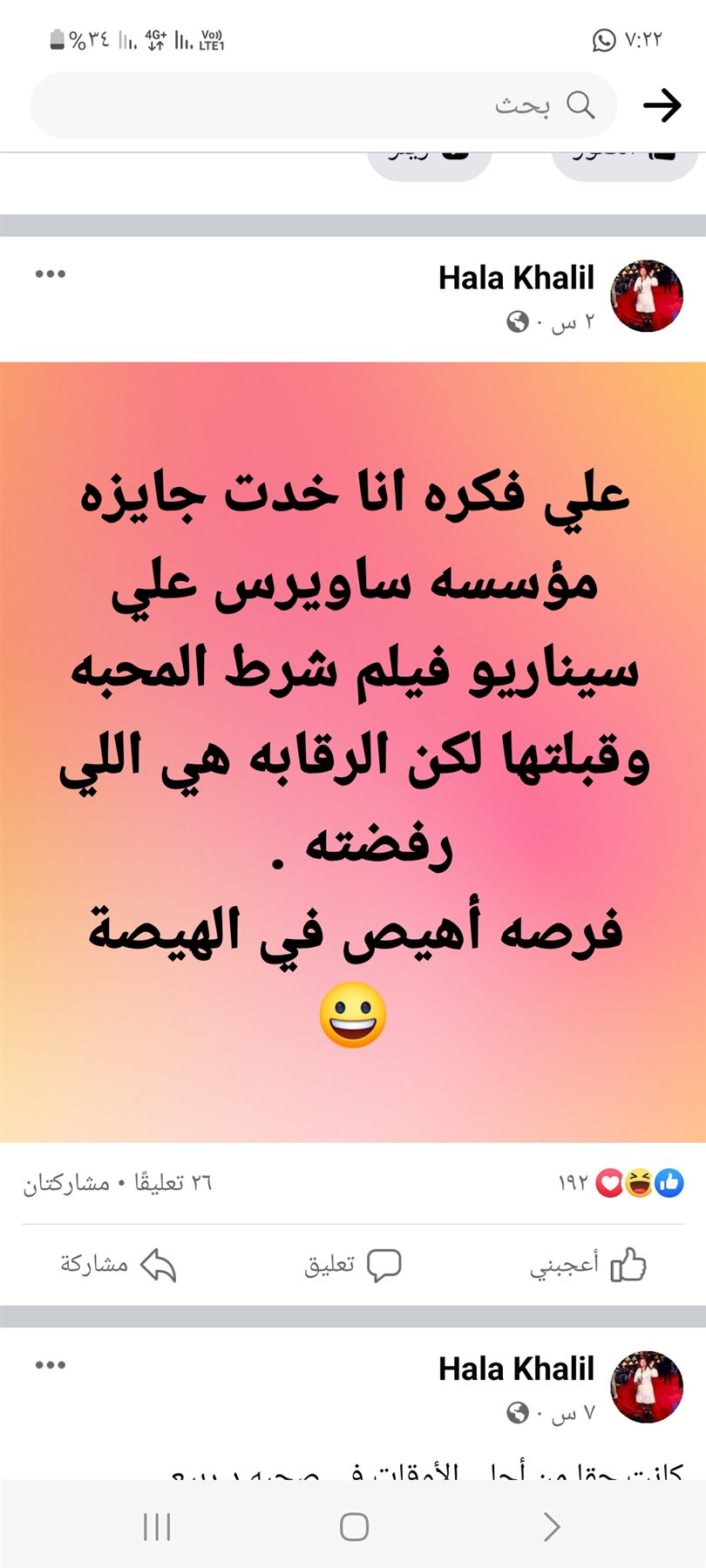Go to the system home screen
This screenshot has height=1568, width=706.
pyautogui.click(x=354, y=1526)
